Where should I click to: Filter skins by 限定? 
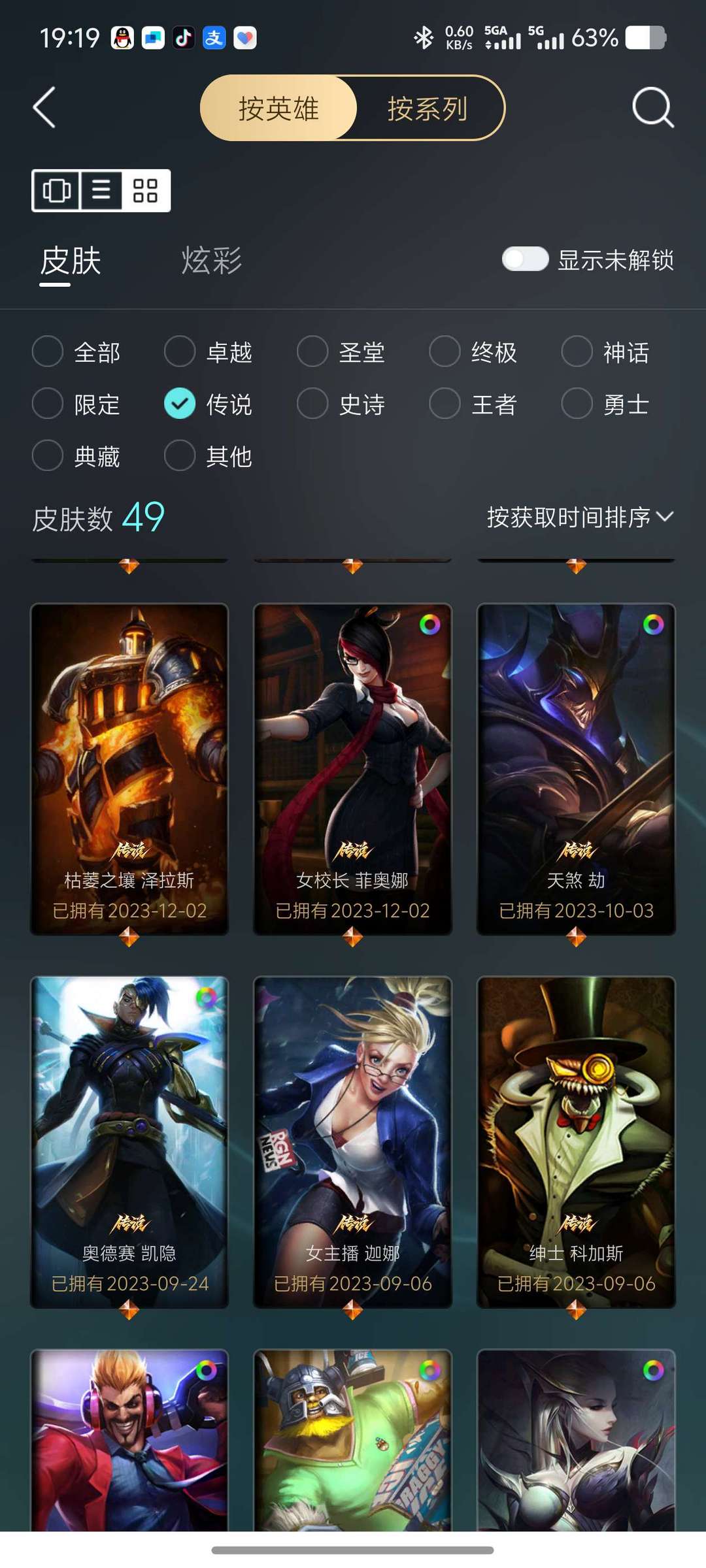[x=48, y=404]
